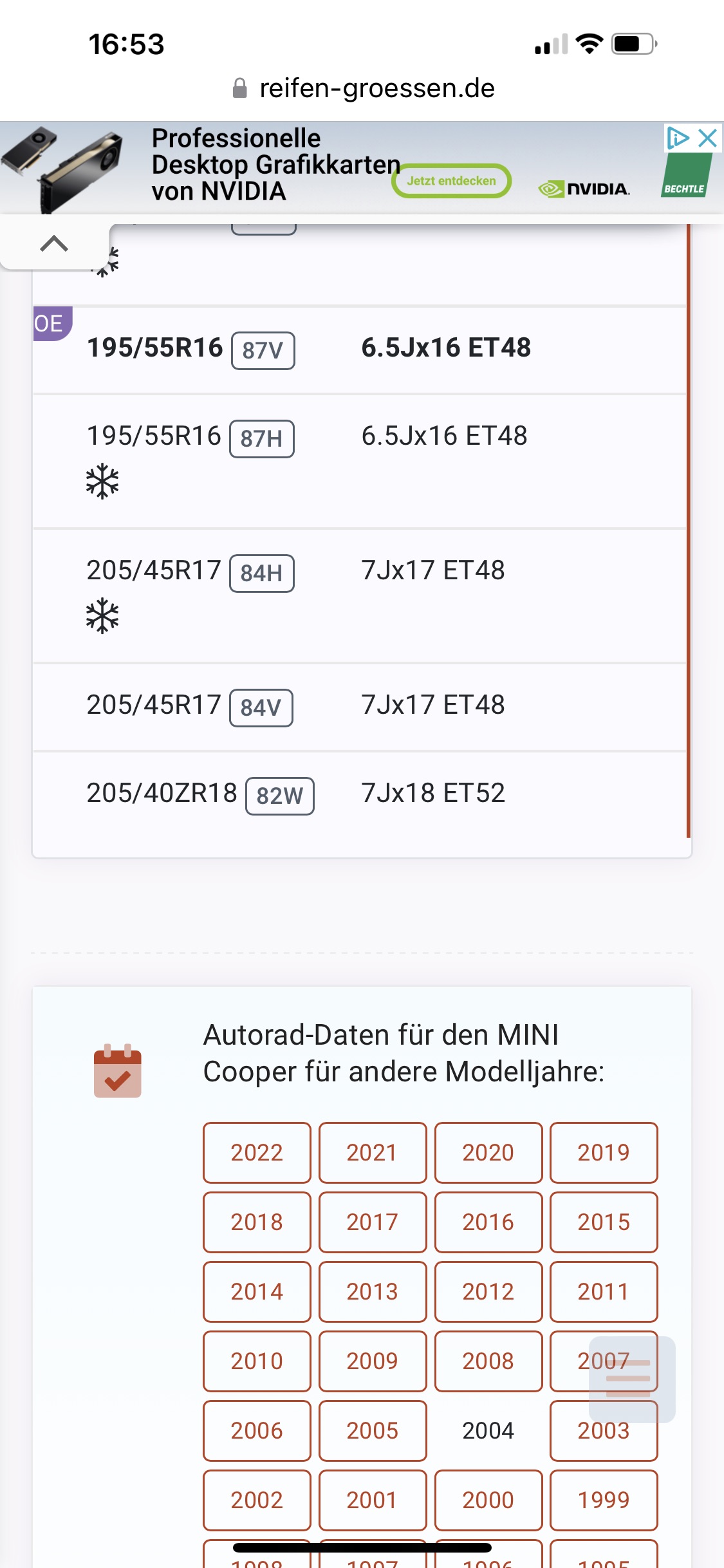724x1568 pixels.
Task: View data for 2008
Action: click(x=488, y=1361)
